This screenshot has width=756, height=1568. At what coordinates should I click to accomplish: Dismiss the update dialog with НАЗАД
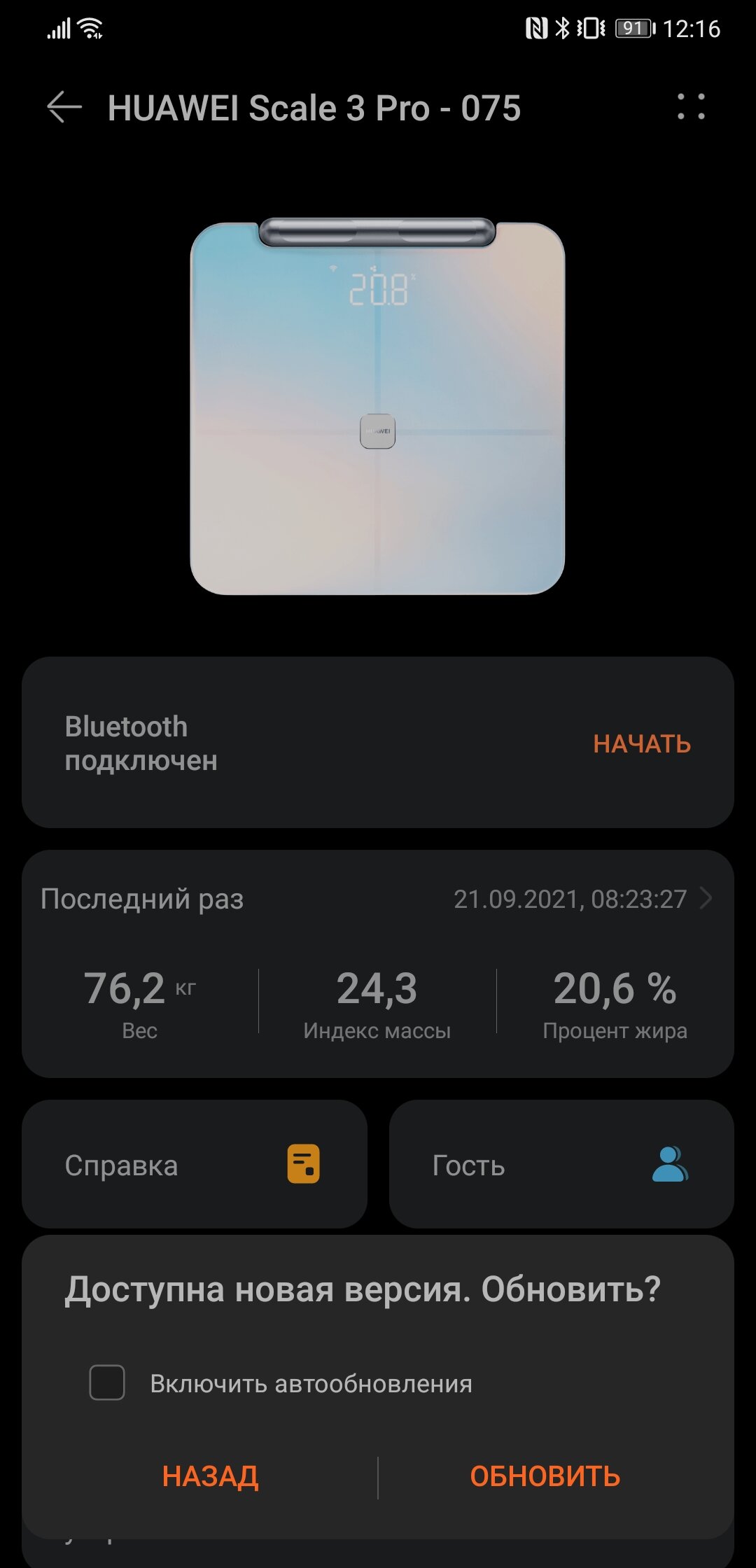[210, 1476]
